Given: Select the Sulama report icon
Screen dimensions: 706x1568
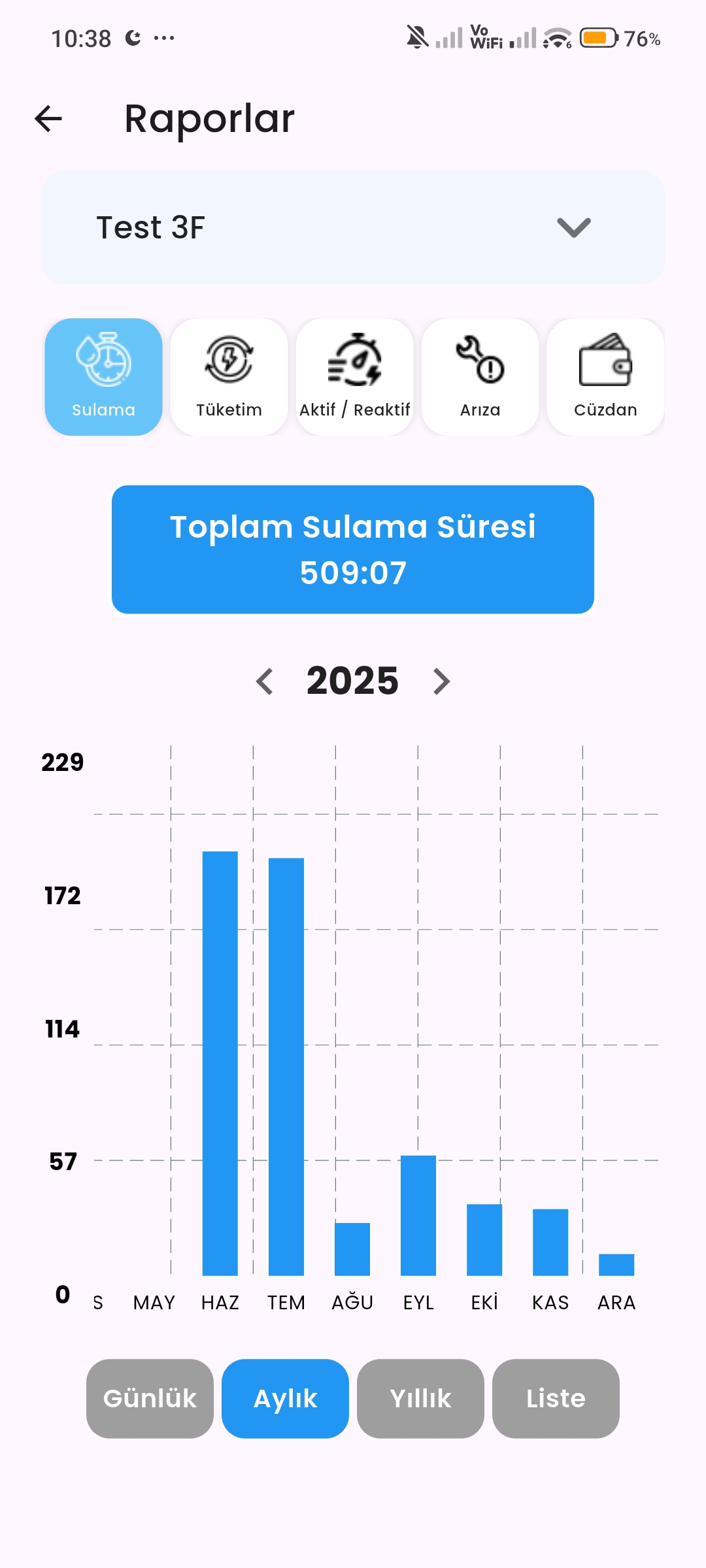Looking at the screenshot, I should click(x=103, y=376).
